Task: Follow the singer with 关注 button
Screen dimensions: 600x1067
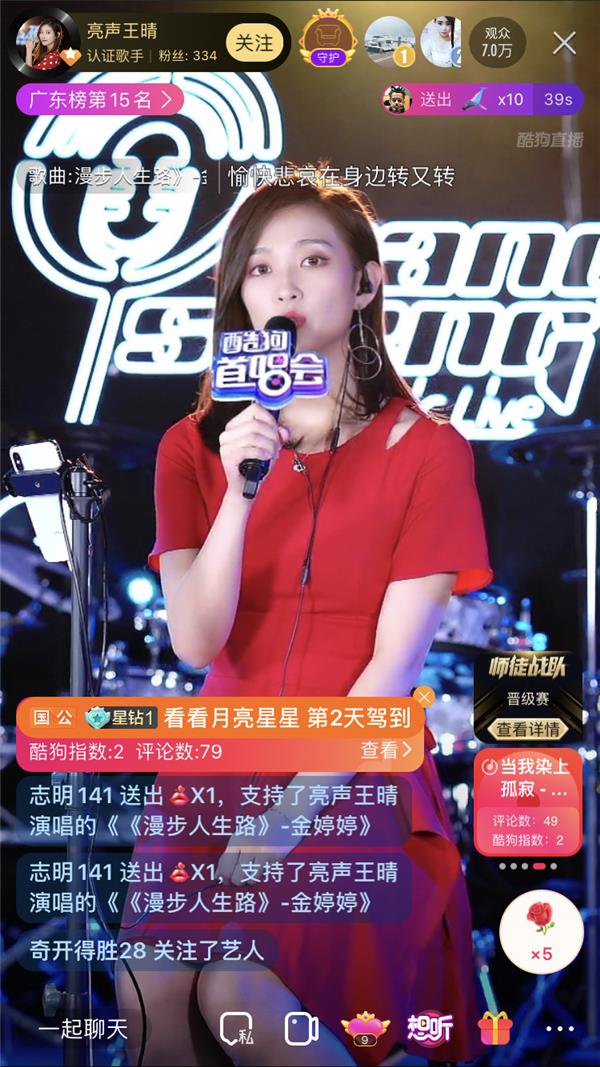Action: [x=254, y=43]
